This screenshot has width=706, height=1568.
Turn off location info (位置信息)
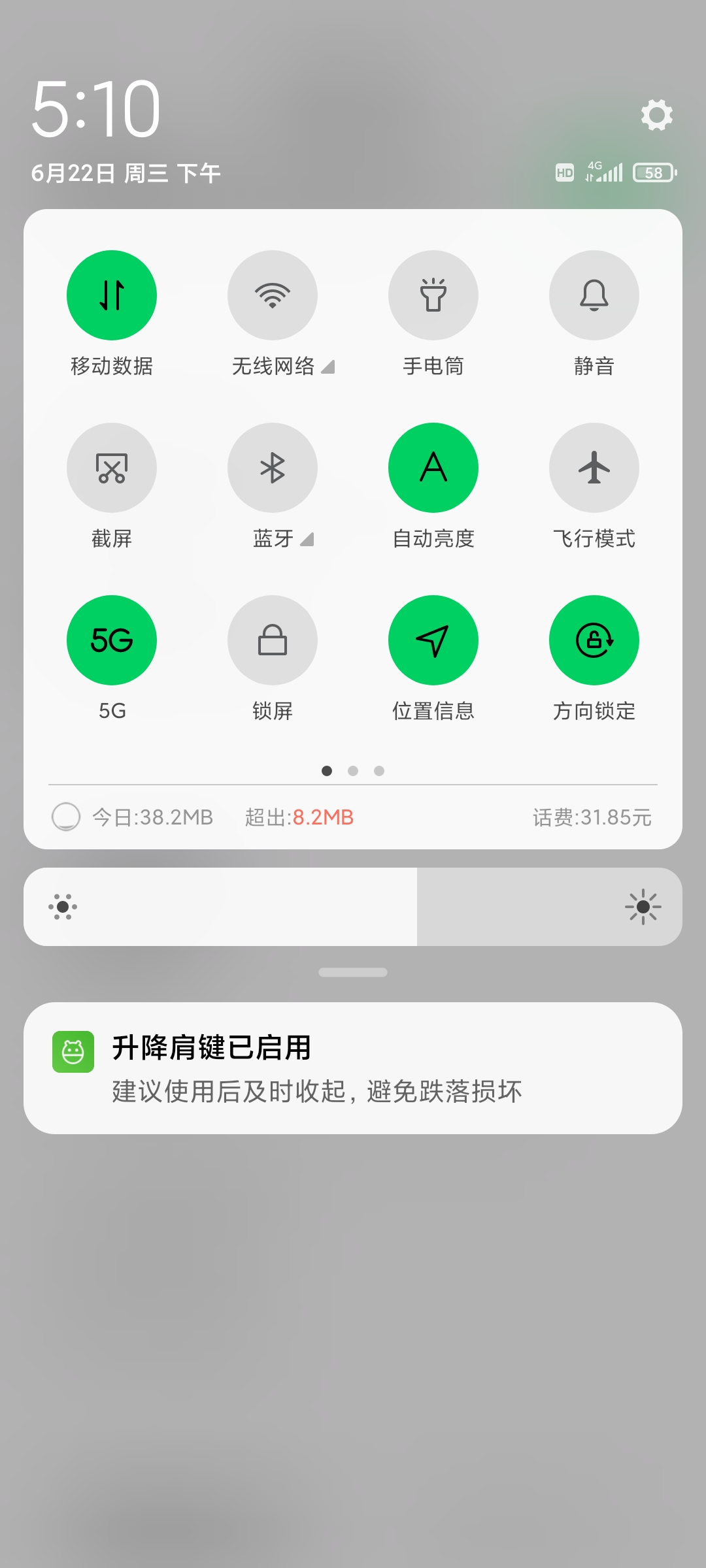433,640
